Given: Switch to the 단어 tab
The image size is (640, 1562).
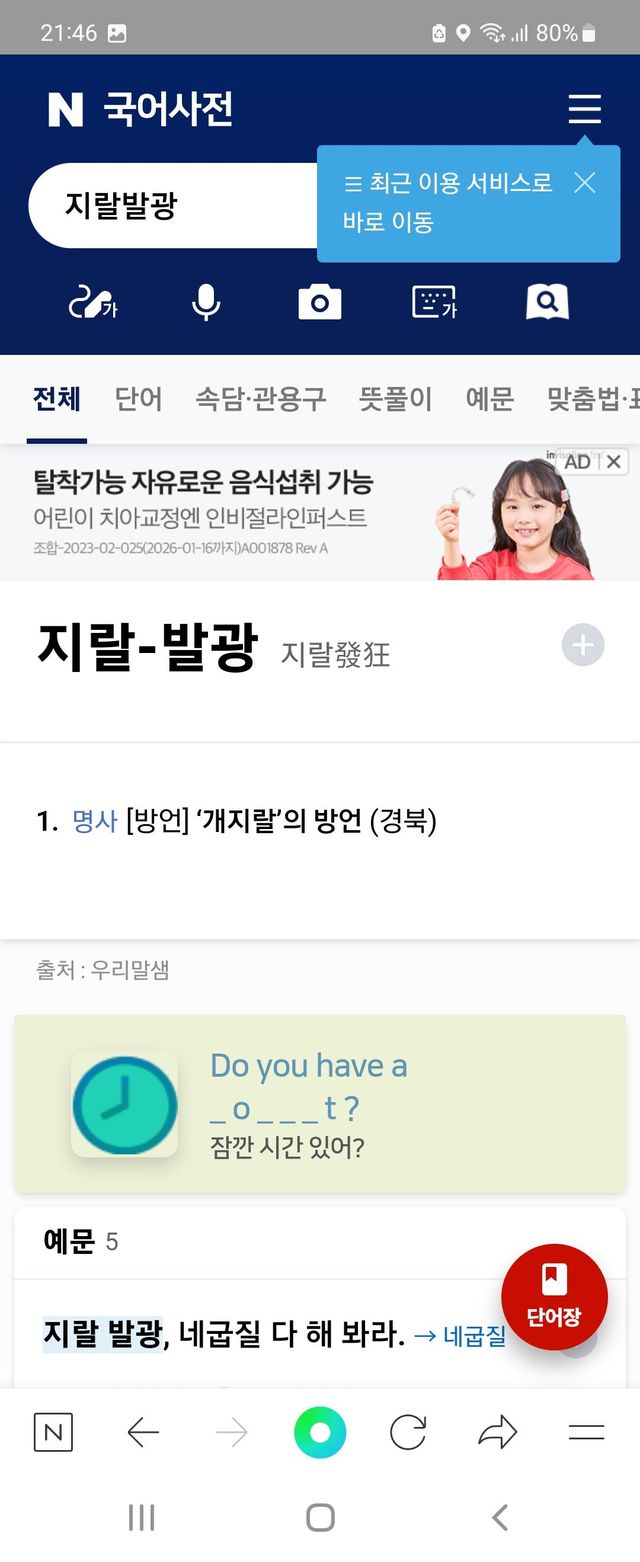Looking at the screenshot, I should 138,399.
